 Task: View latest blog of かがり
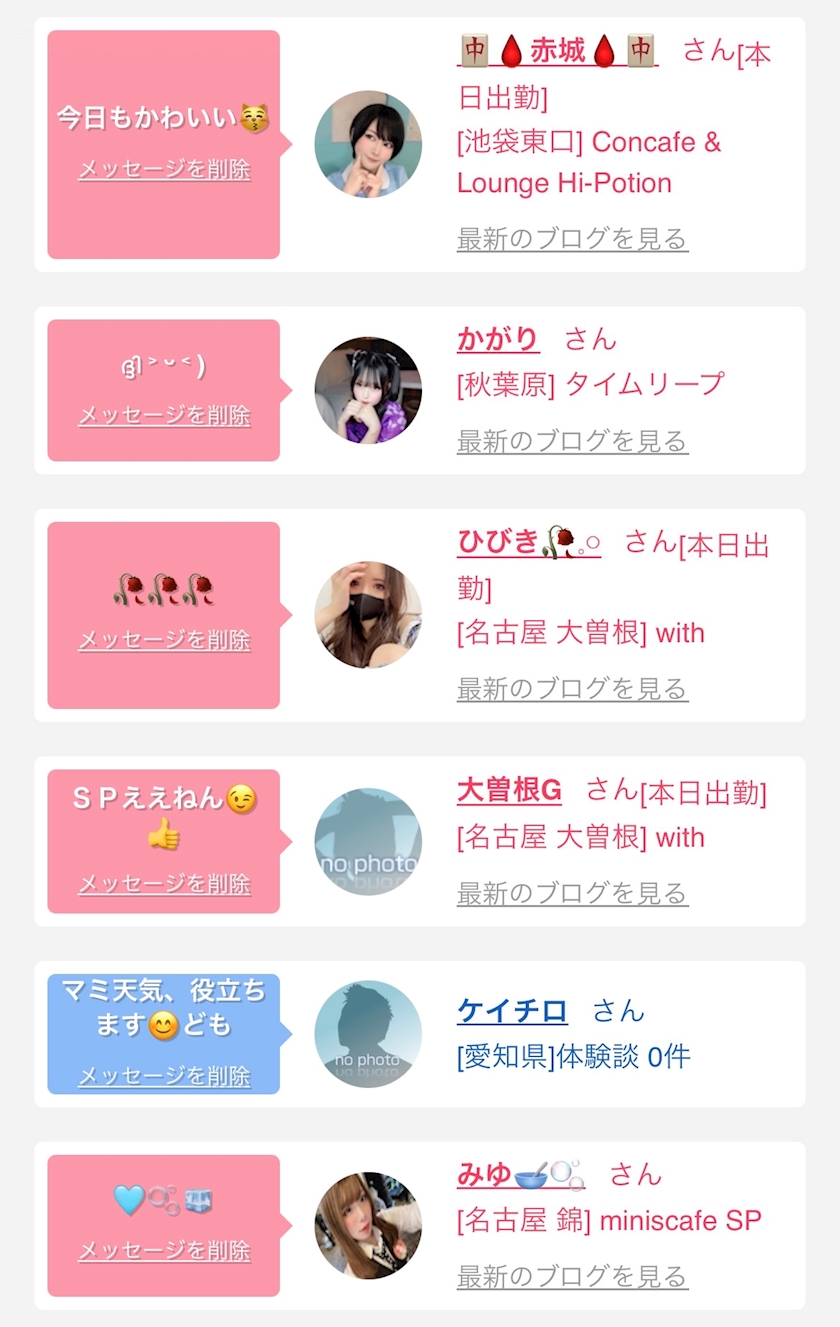(572, 441)
